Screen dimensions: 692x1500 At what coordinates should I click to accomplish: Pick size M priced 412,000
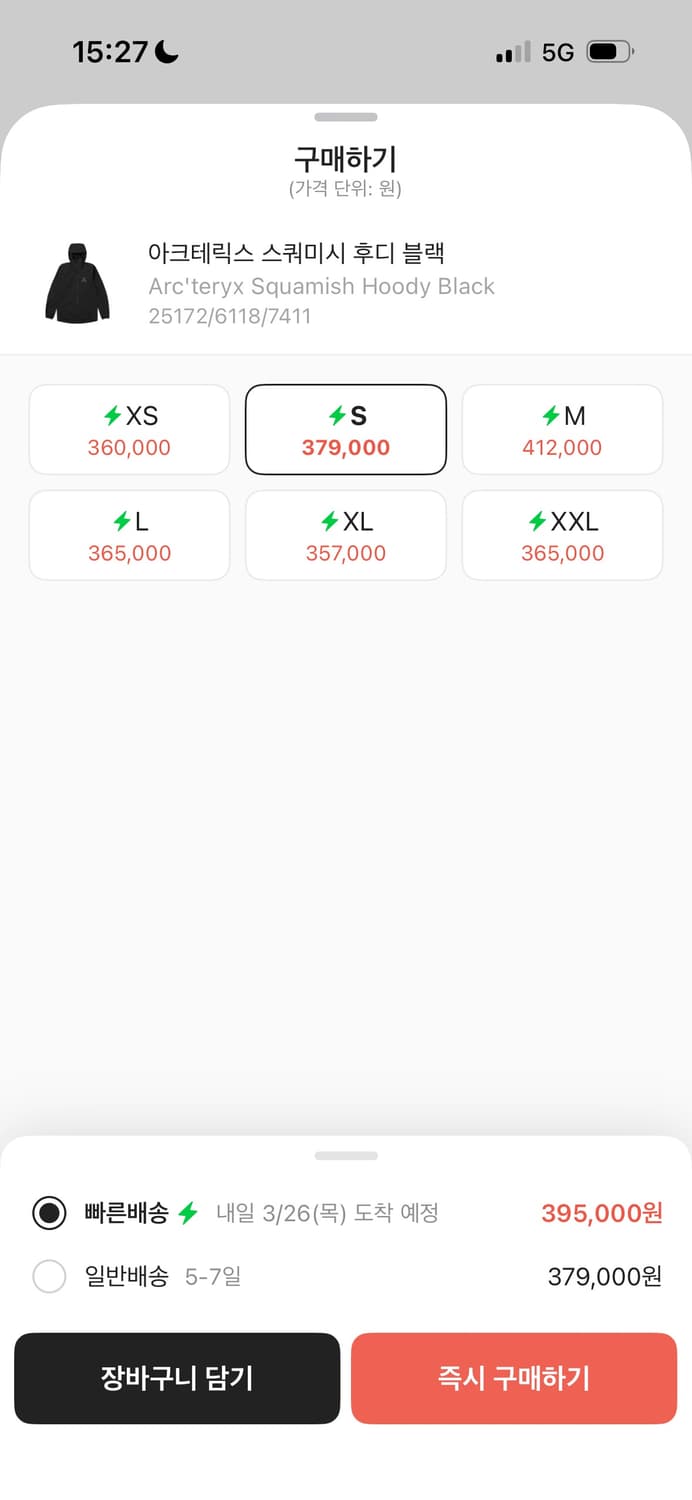click(x=562, y=430)
